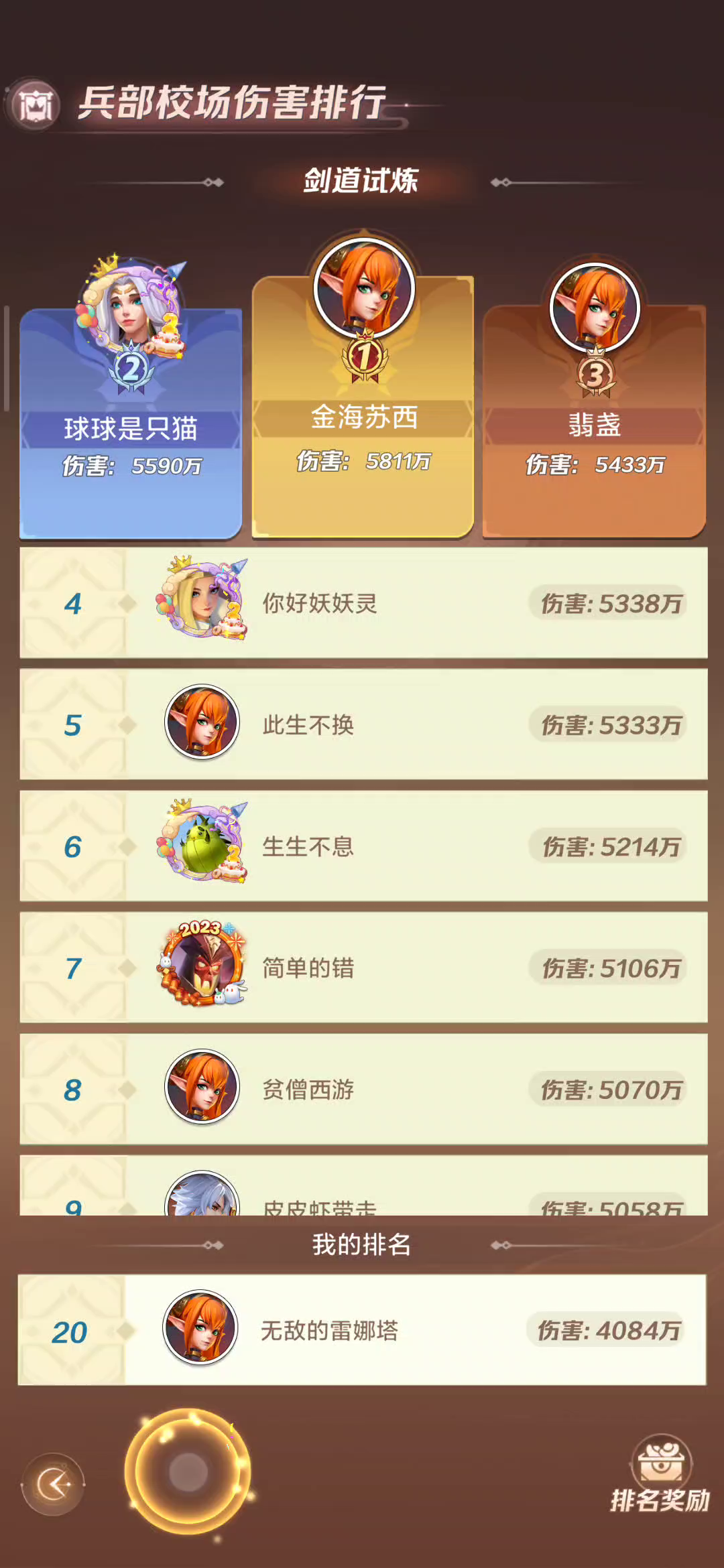
Task: Open 排名奖励 ranking rewards
Action: (661, 1474)
